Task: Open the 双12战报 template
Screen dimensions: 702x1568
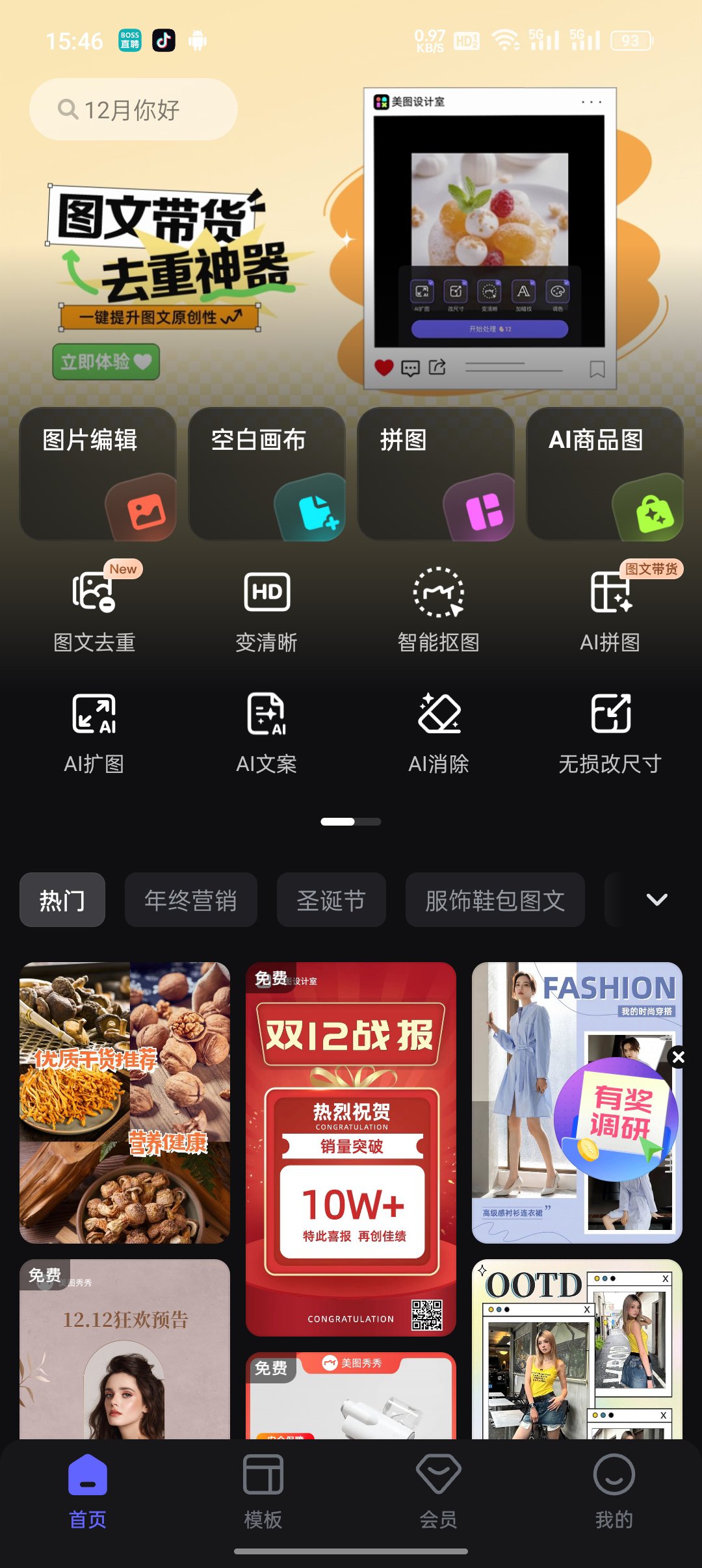Action: point(351,1148)
